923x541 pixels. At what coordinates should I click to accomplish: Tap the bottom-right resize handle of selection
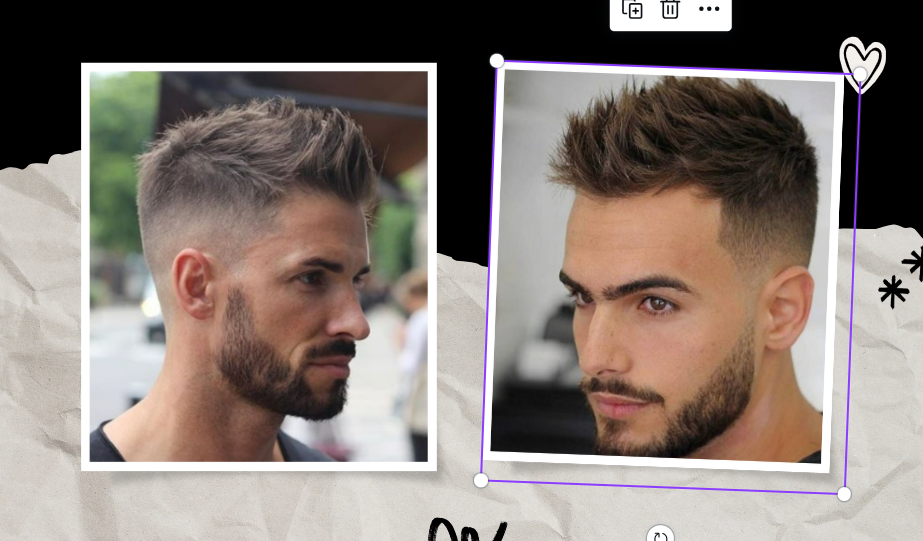click(x=844, y=494)
